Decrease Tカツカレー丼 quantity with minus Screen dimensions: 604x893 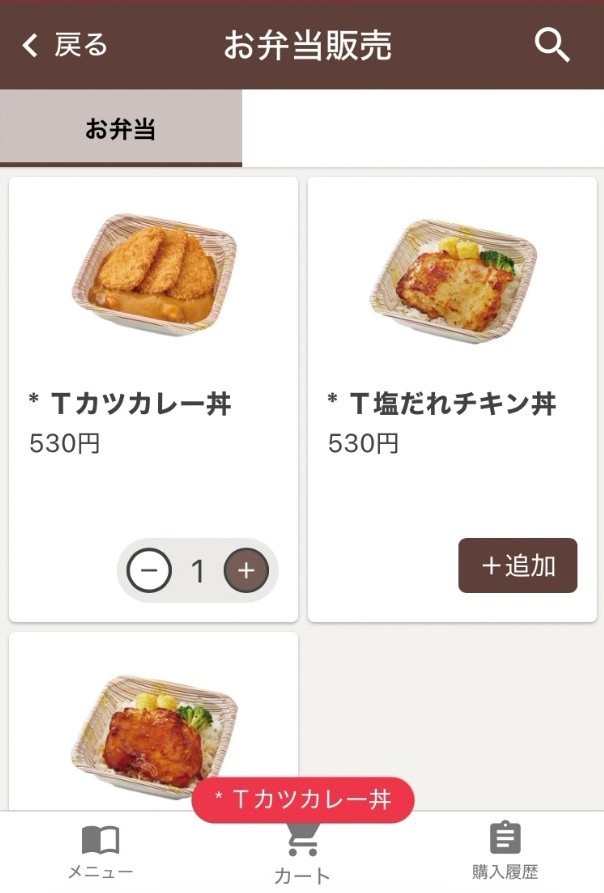149,571
